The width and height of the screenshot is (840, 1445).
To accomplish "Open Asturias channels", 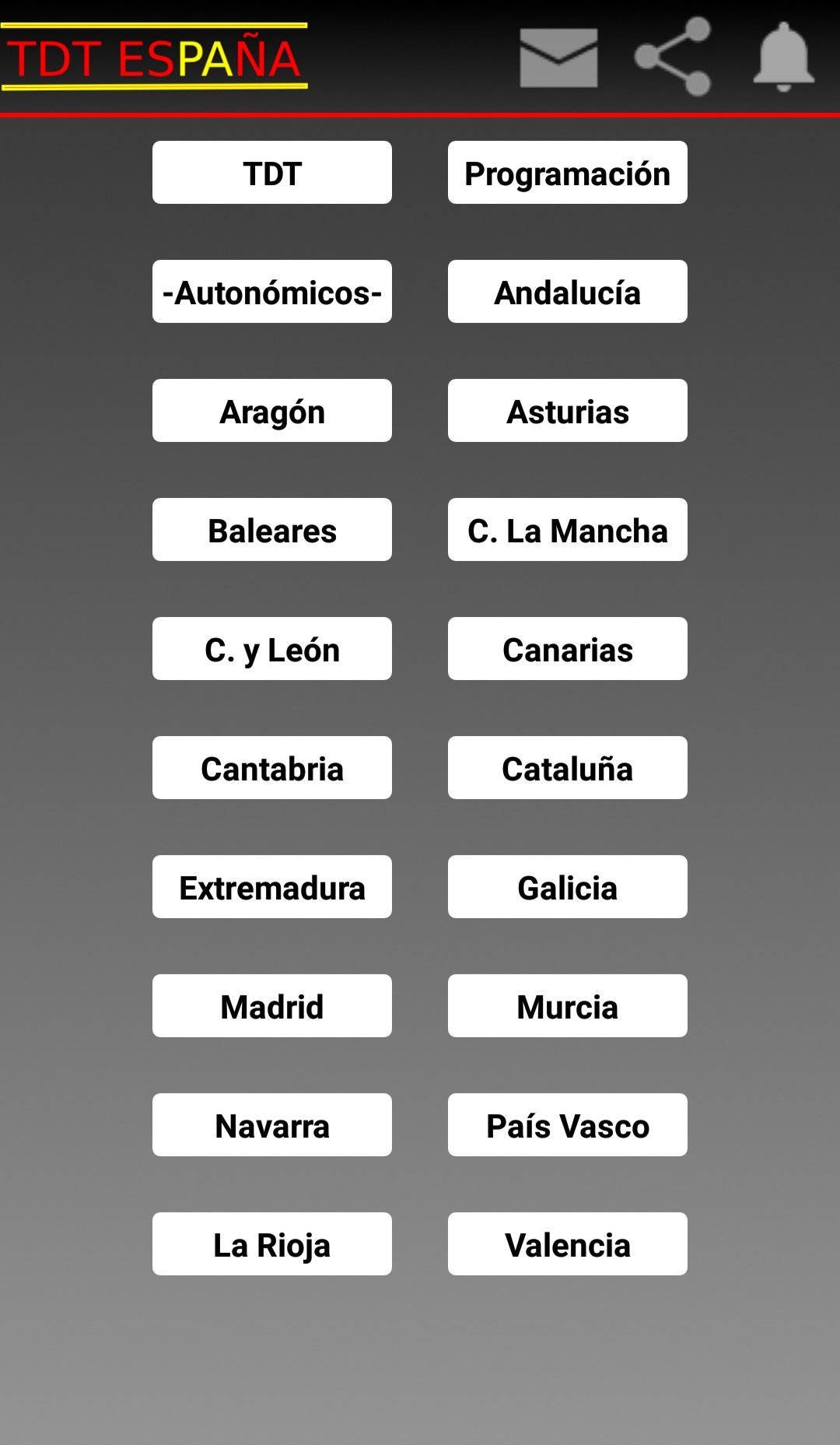I will 568,411.
